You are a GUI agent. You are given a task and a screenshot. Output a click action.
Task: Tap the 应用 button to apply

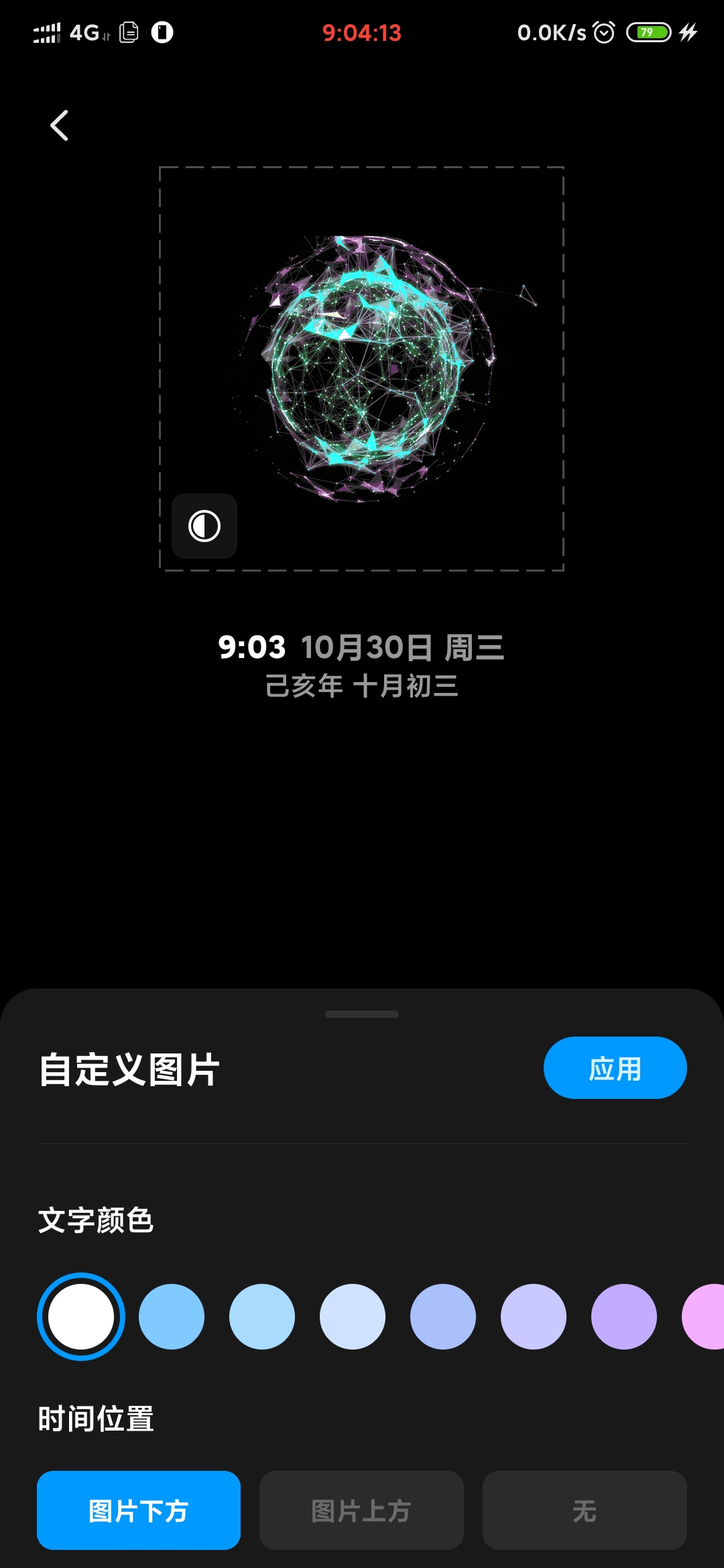[x=615, y=1068]
